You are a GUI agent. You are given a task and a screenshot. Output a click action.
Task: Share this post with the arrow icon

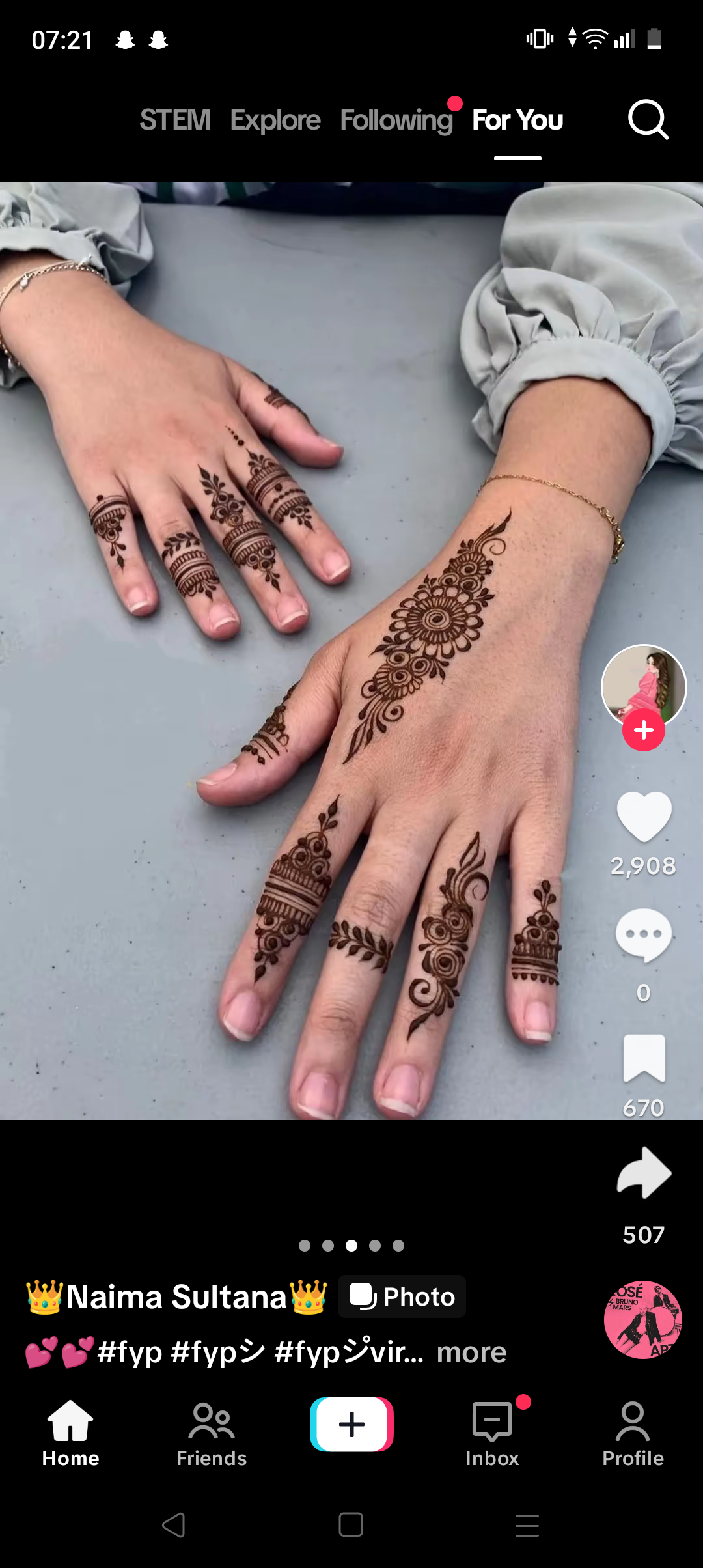click(644, 1173)
